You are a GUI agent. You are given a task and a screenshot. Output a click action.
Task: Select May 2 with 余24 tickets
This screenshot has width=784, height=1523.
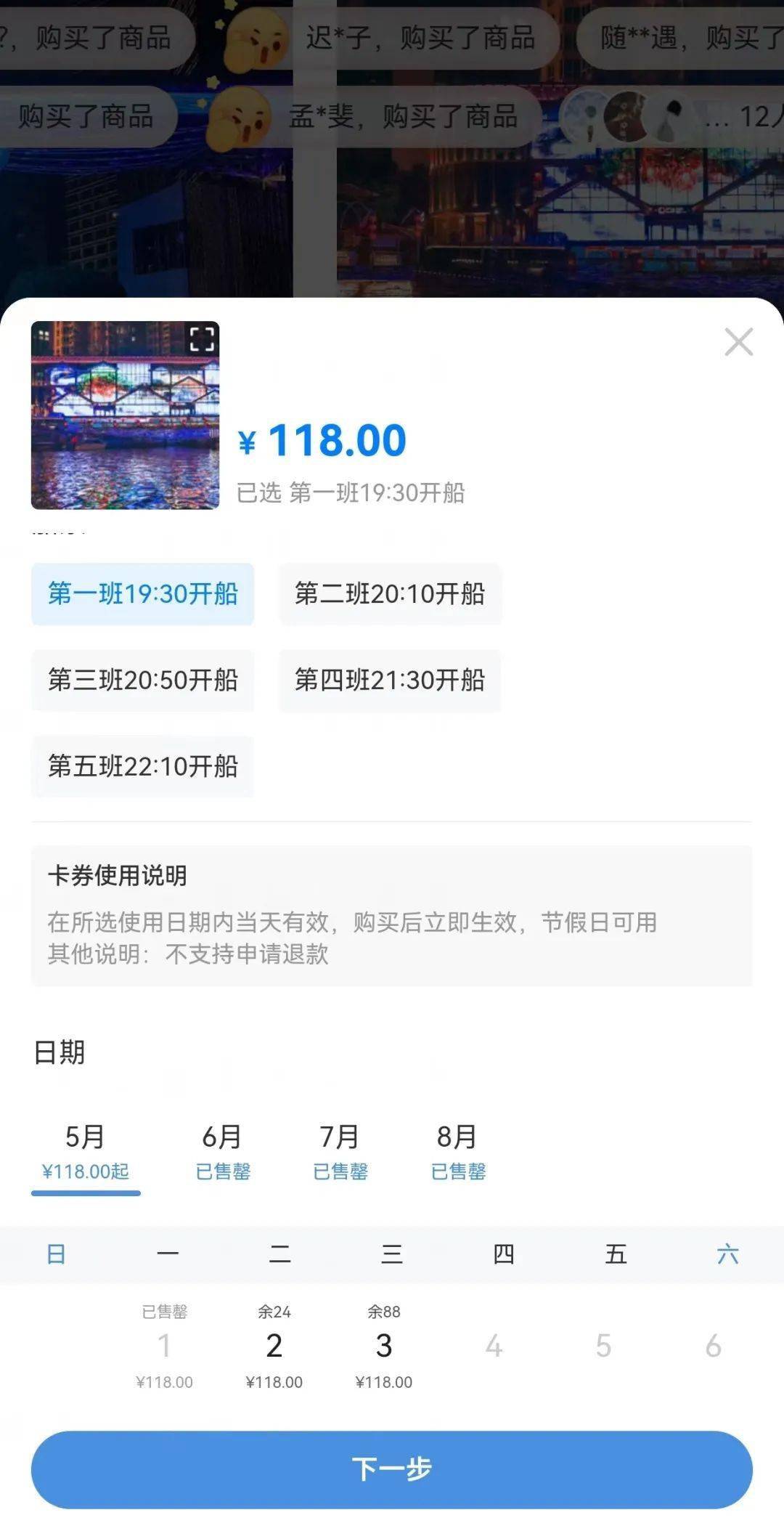274,1346
